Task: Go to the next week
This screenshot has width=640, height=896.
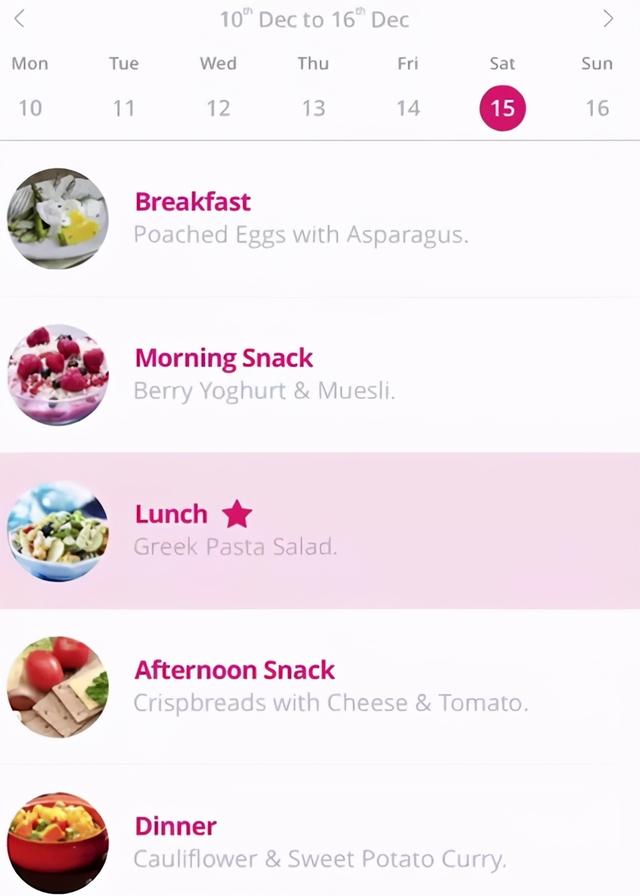Action: pyautogui.click(x=608, y=19)
